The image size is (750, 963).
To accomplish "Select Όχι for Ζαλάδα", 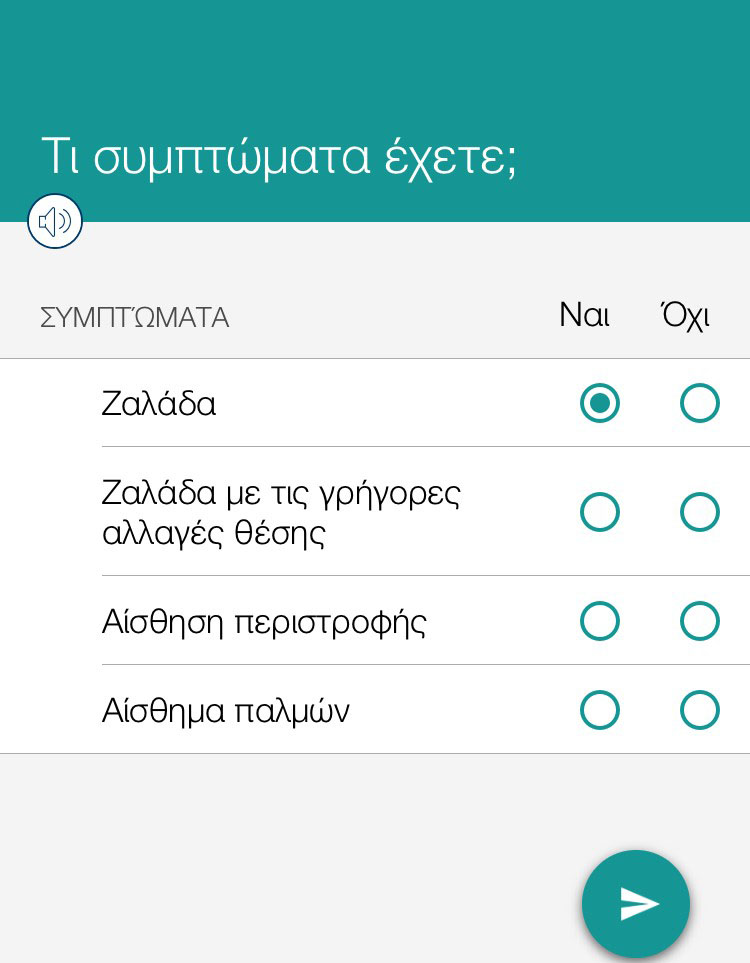I will click(x=699, y=404).
